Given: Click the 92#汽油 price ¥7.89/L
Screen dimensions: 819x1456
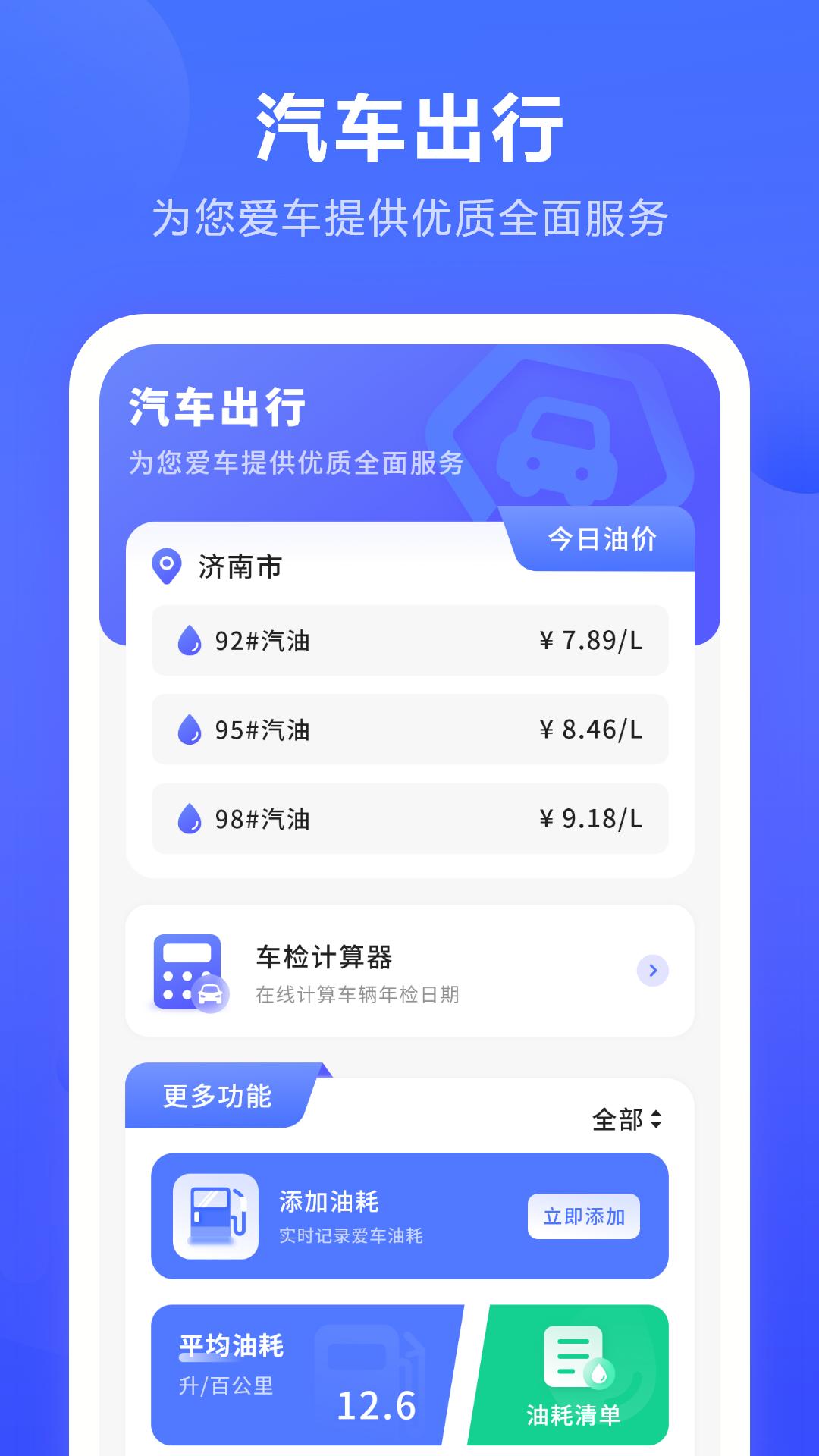Looking at the screenshot, I should pyautogui.click(x=590, y=641).
